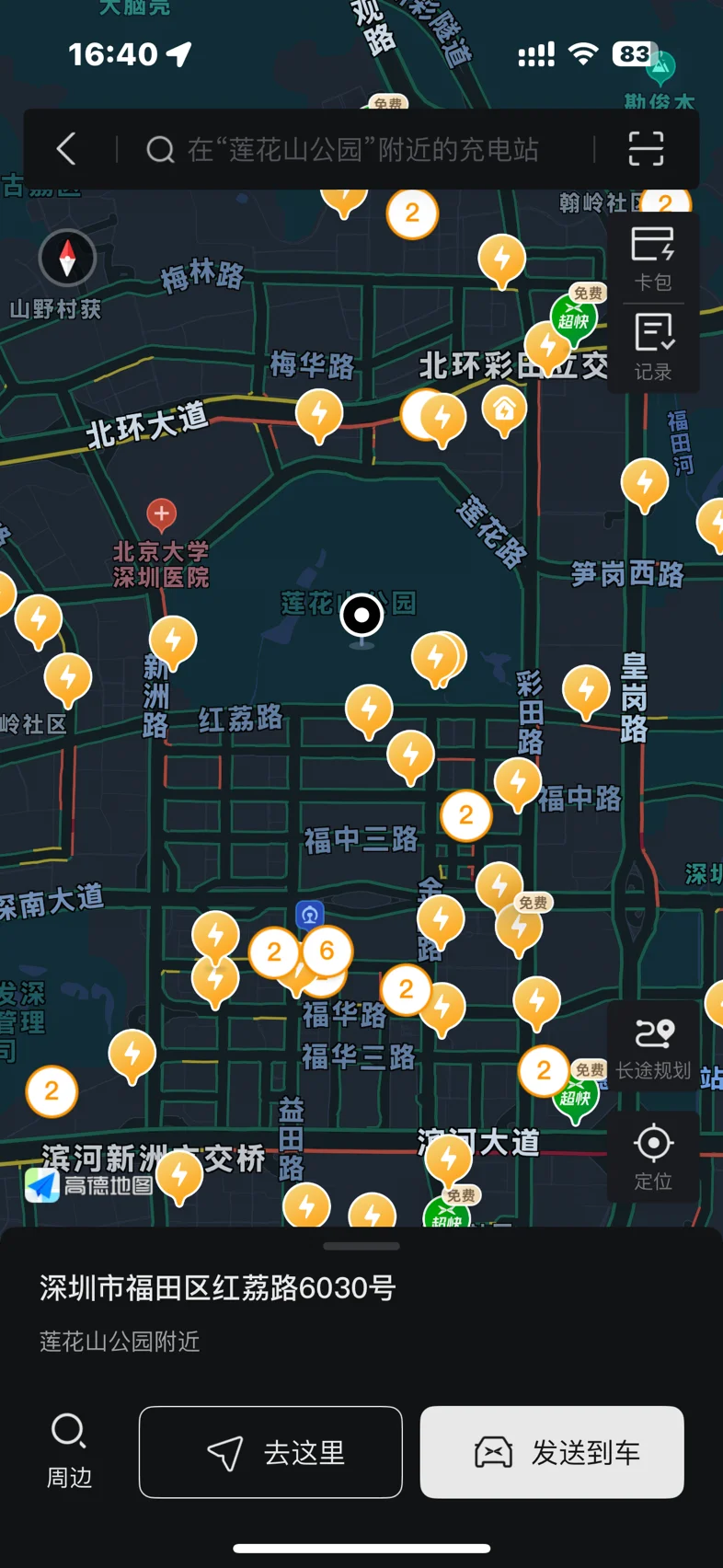Image resolution: width=723 pixels, height=1568 pixels.
Task: Tap 发送到车 to send to car
Action: 552,1452
